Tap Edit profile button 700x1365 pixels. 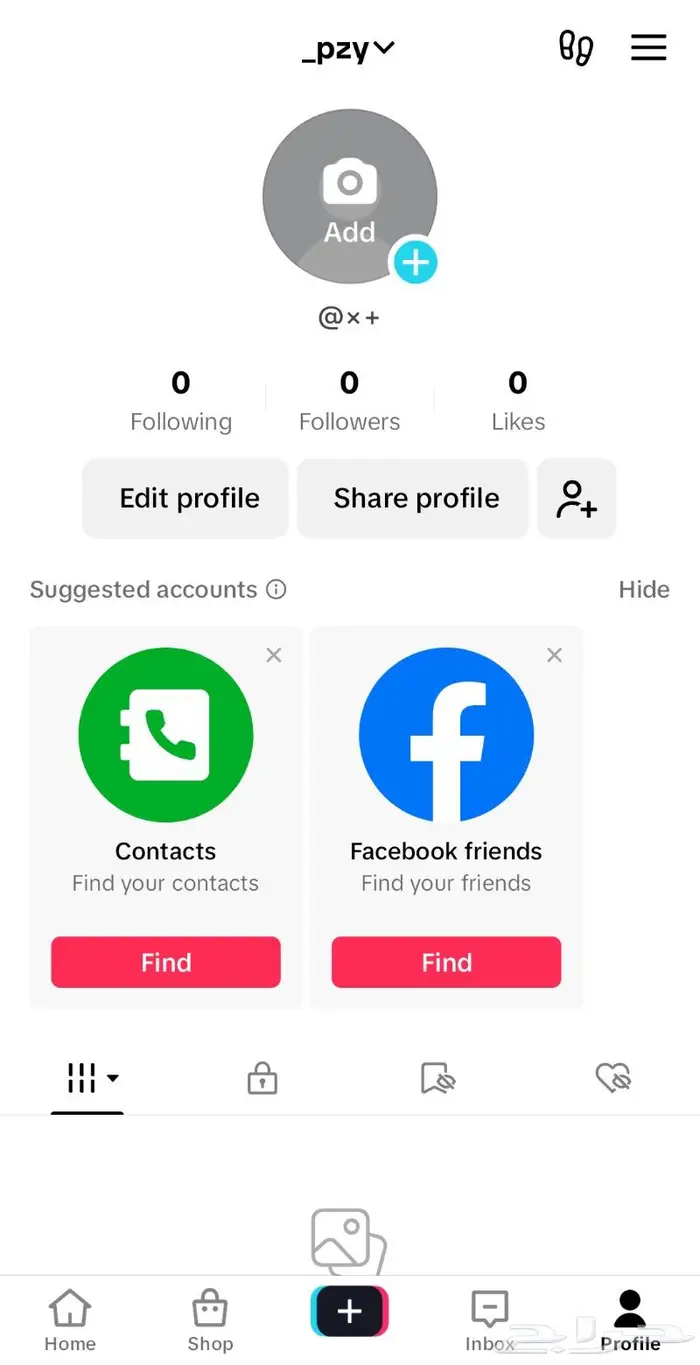coord(189,498)
